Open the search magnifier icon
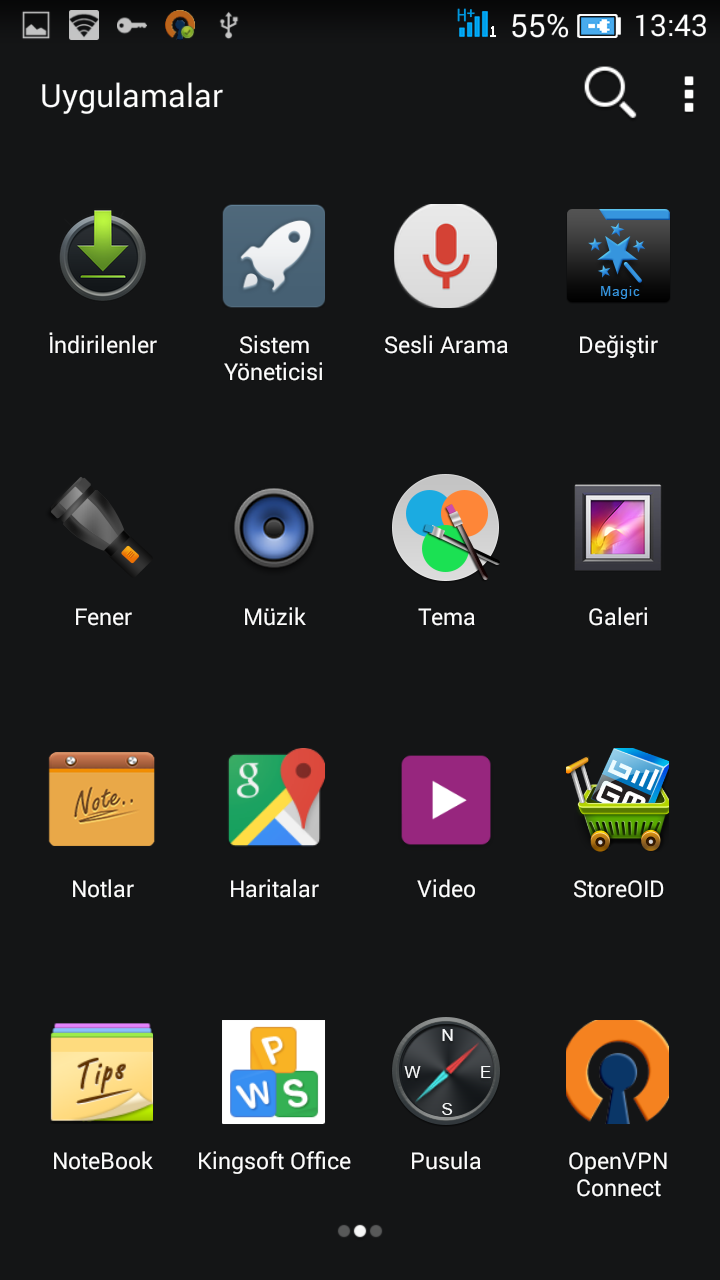Viewport: 720px width, 1280px height. click(609, 94)
